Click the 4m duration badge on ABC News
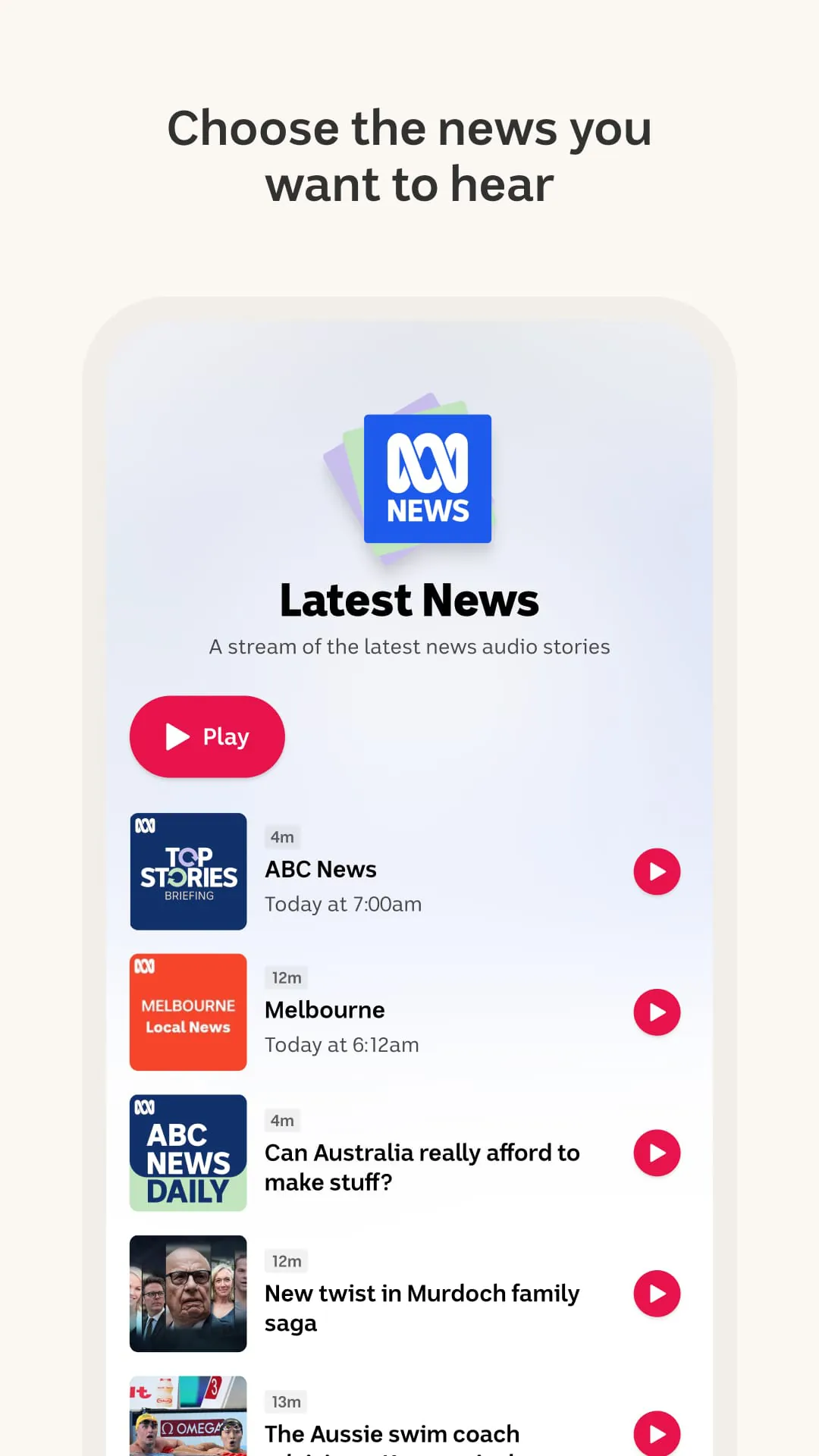The width and height of the screenshot is (819, 1456). 282,837
